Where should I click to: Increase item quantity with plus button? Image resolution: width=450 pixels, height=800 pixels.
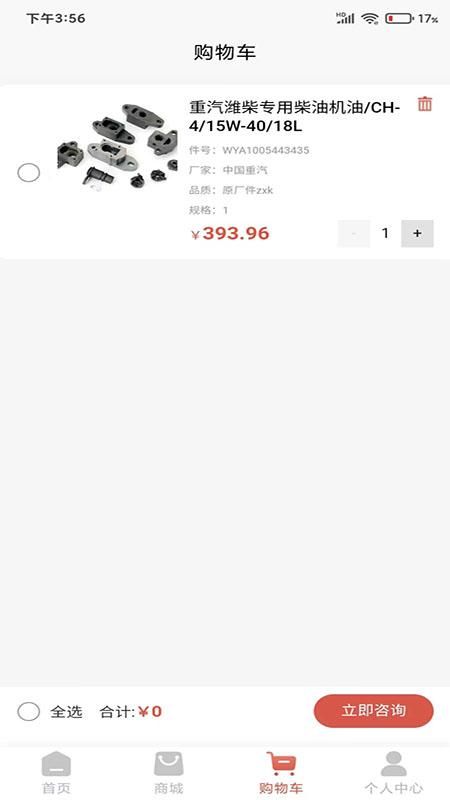click(417, 234)
